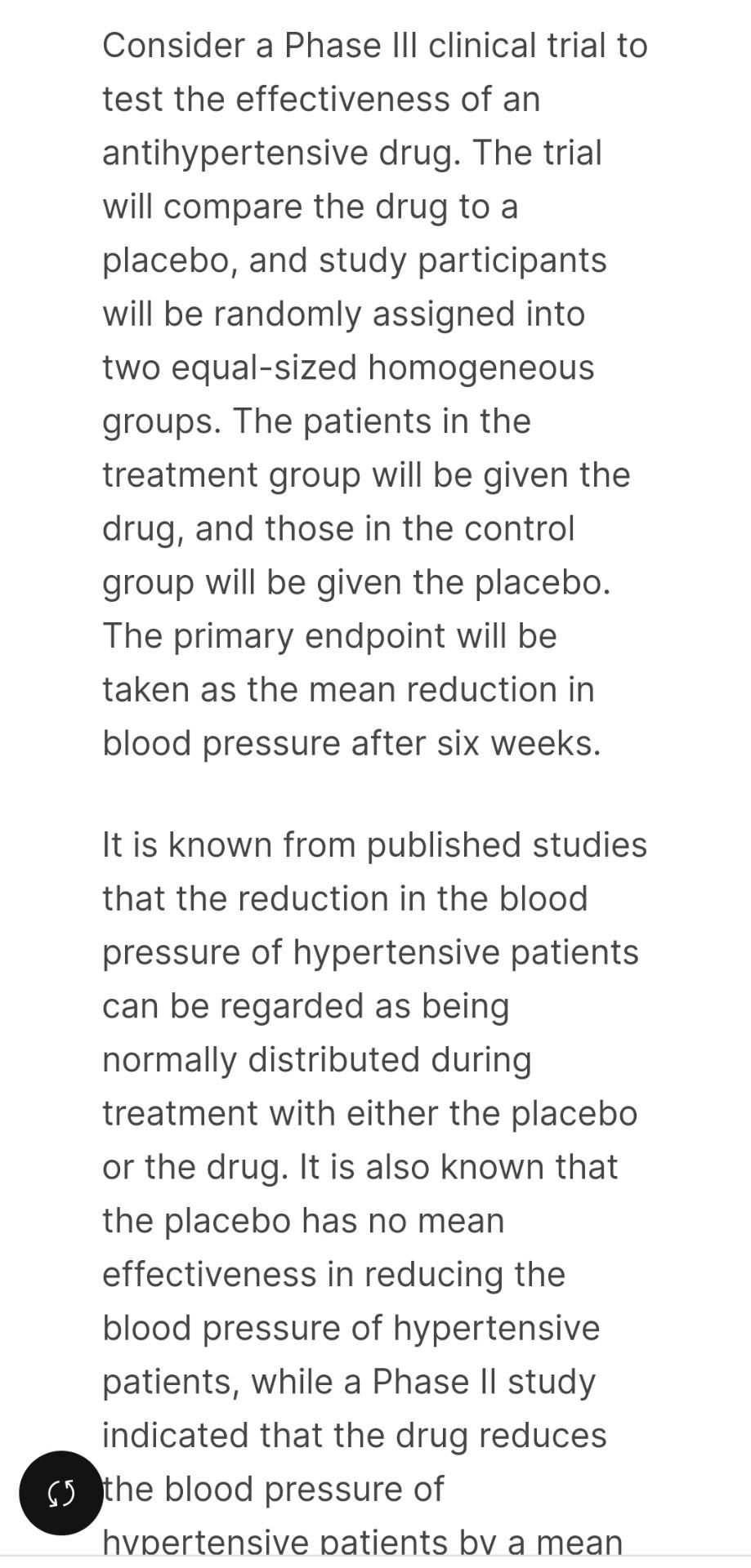The image size is (751, 1568).
Task: Click the word 'placebo' in the first paragraph
Action: (164, 261)
